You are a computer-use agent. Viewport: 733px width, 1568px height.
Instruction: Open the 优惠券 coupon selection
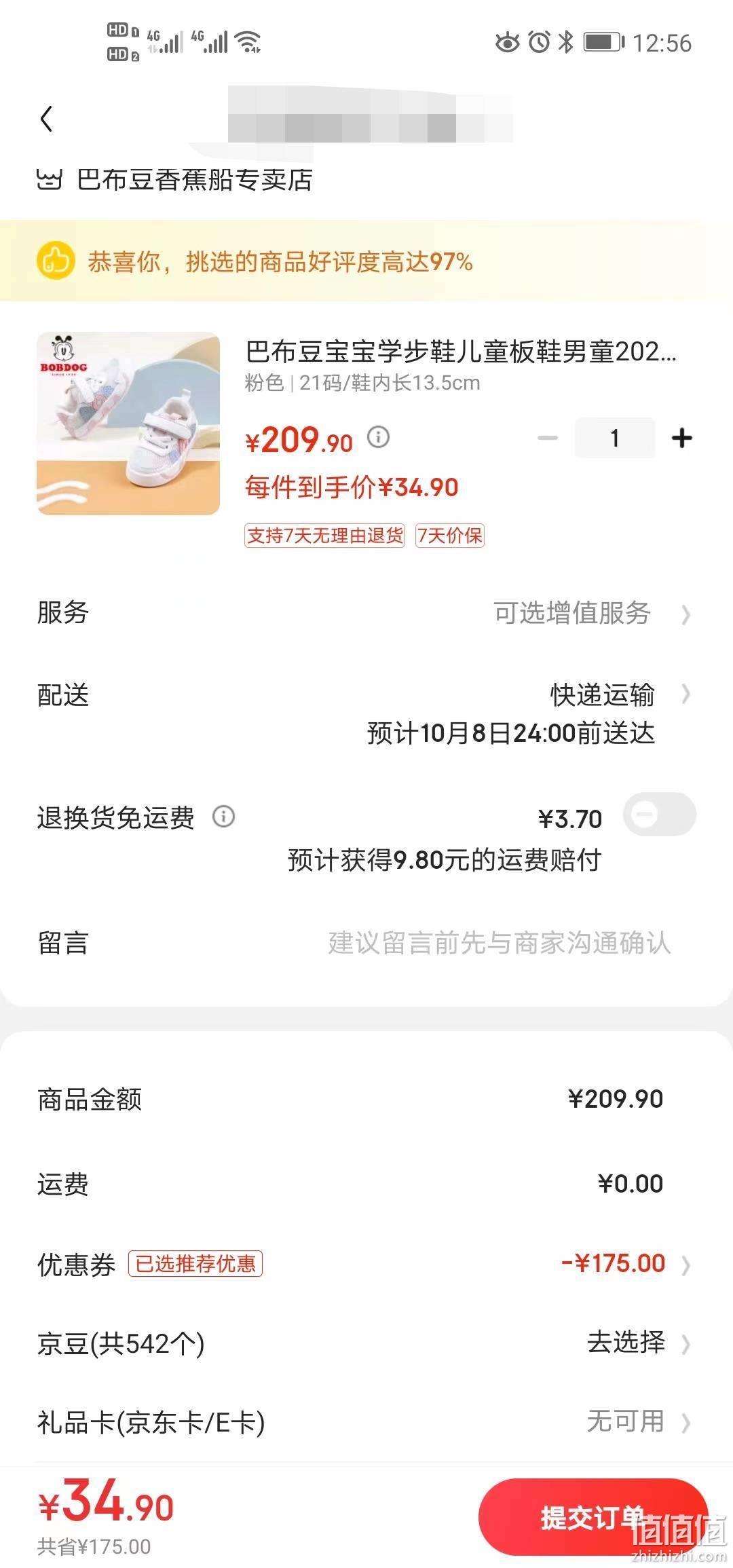tap(366, 1264)
